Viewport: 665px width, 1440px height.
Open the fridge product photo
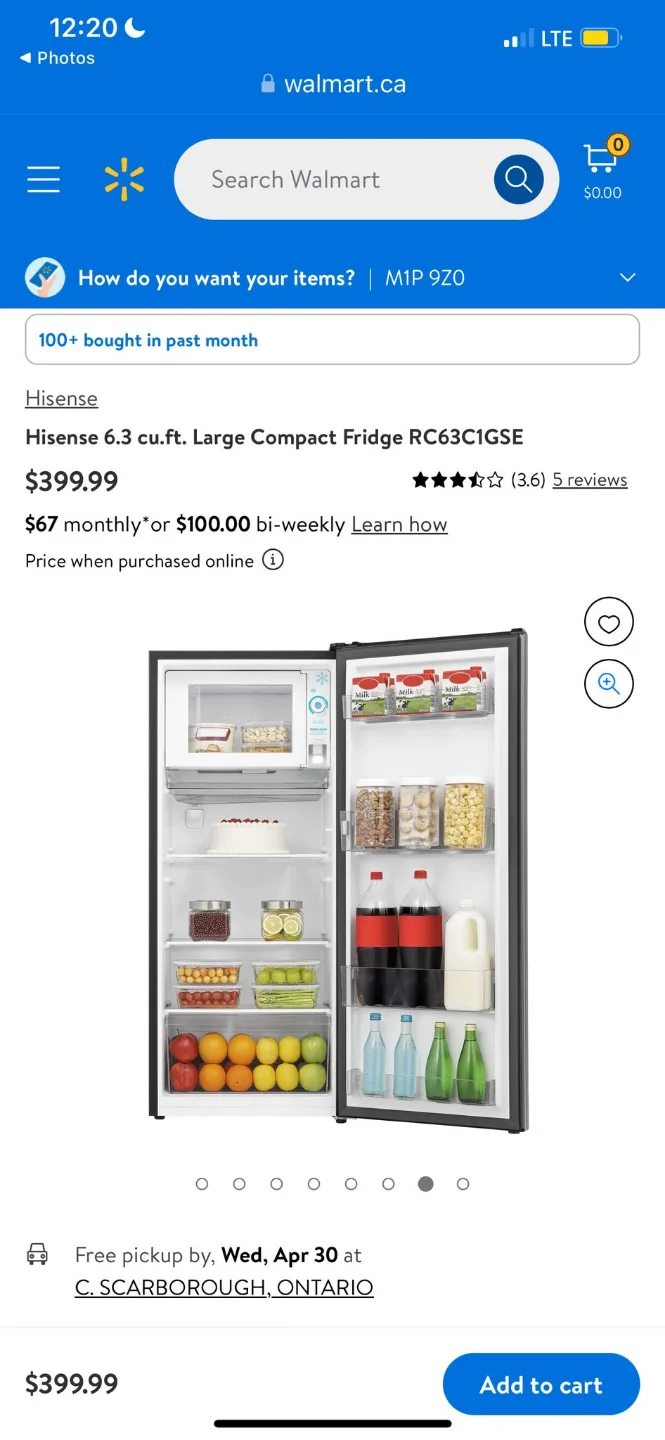coord(338,880)
